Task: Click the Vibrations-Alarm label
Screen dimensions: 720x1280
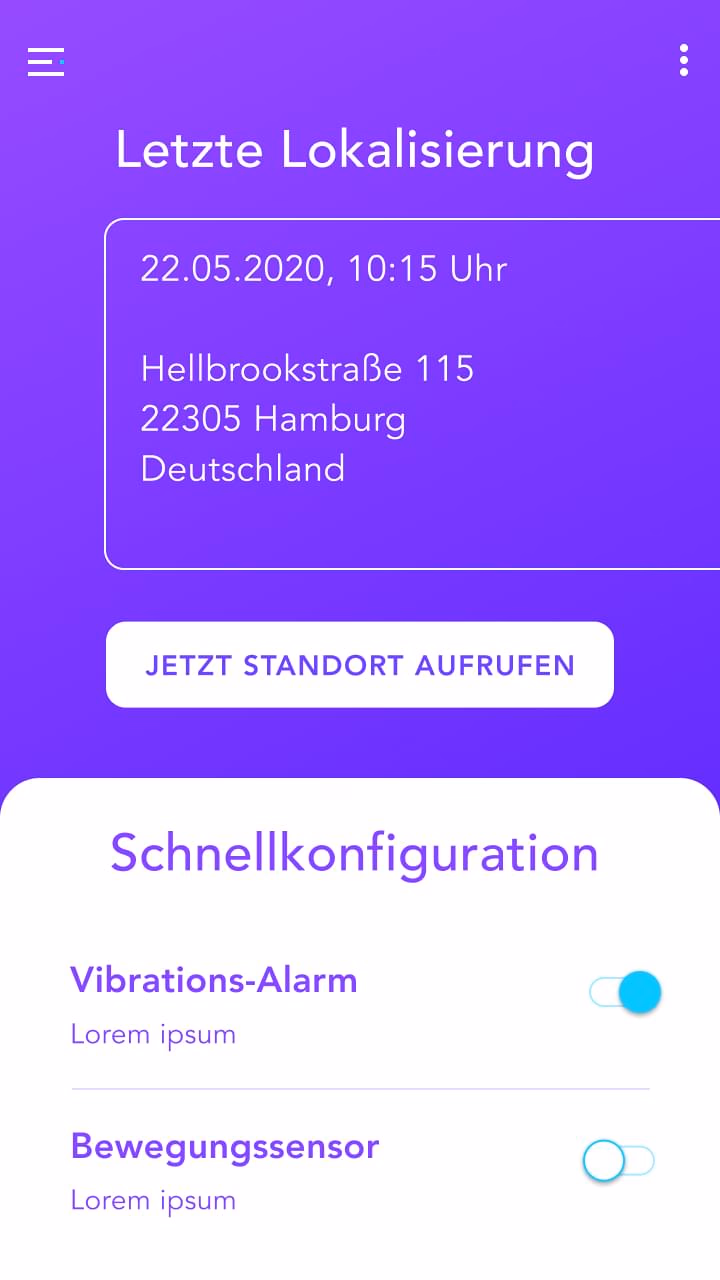Action: coord(213,980)
